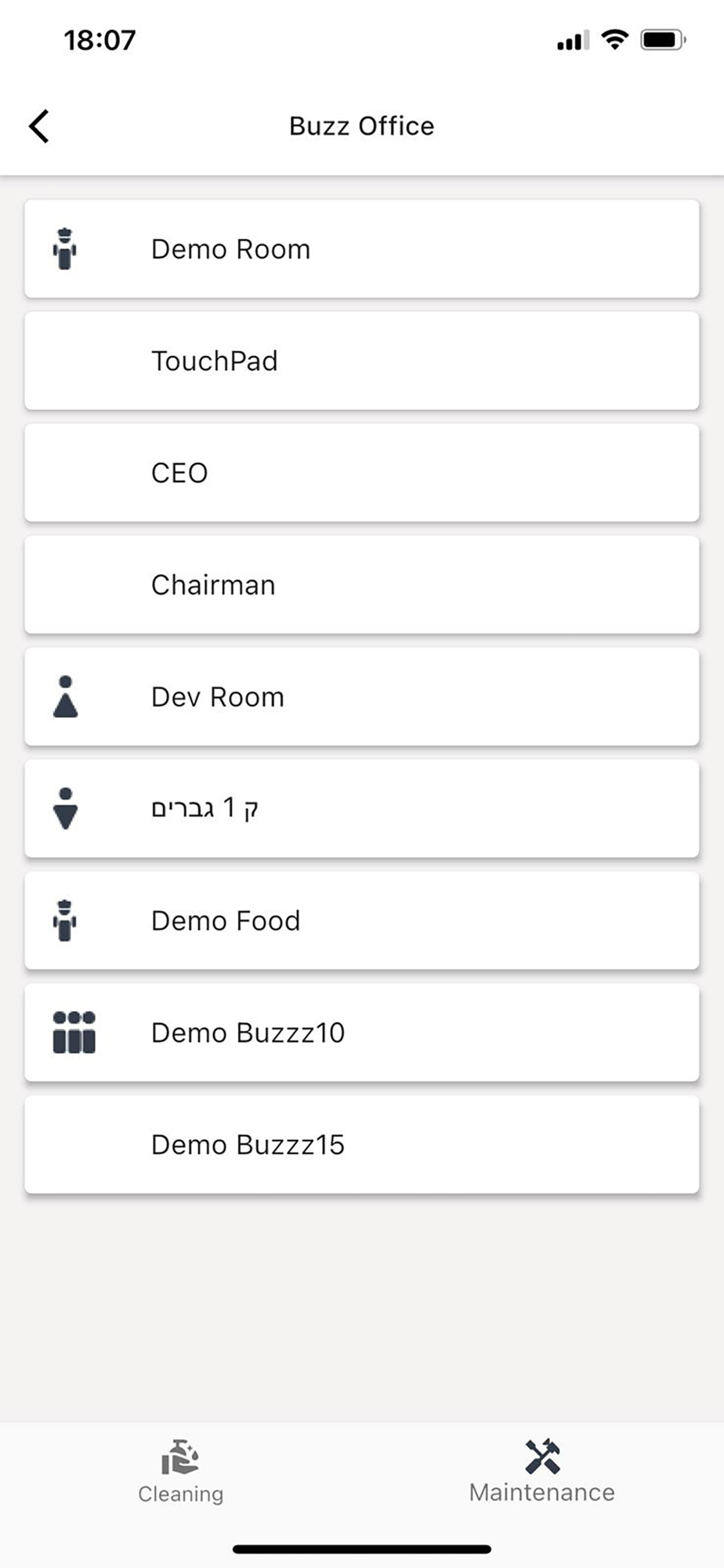Open Dev Room

point(361,697)
